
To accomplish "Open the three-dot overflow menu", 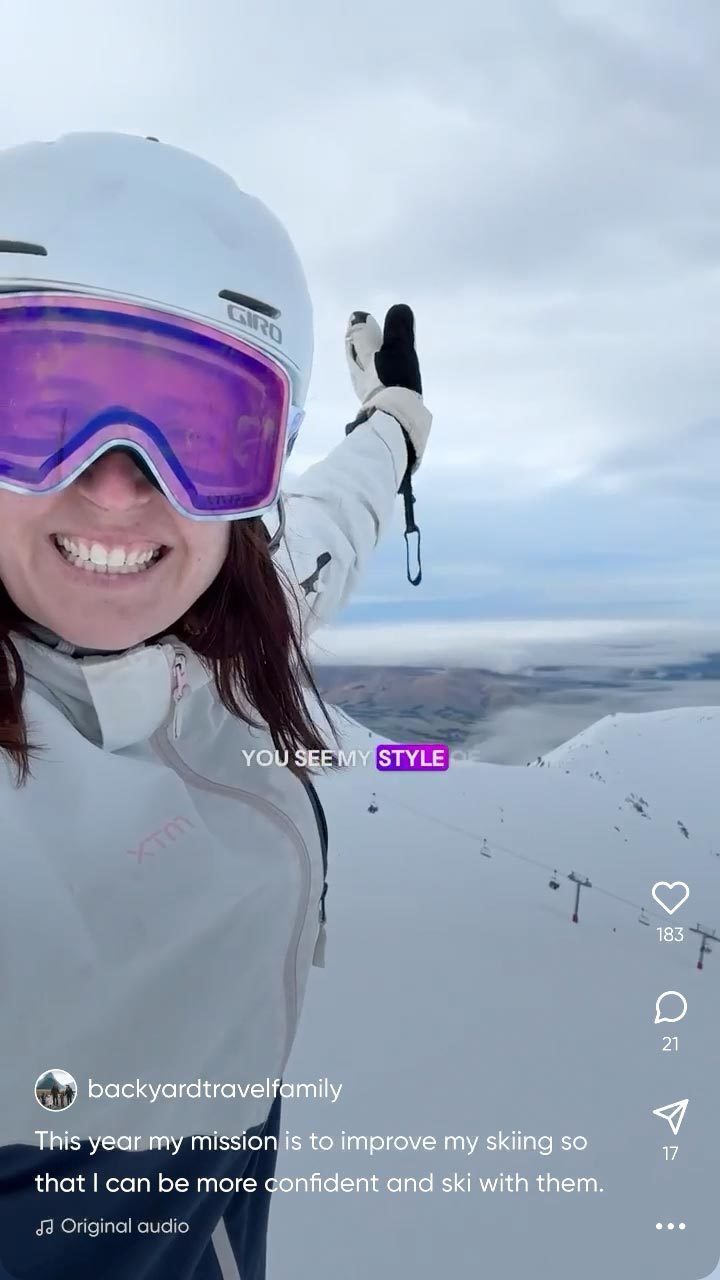I will pos(670,1226).
